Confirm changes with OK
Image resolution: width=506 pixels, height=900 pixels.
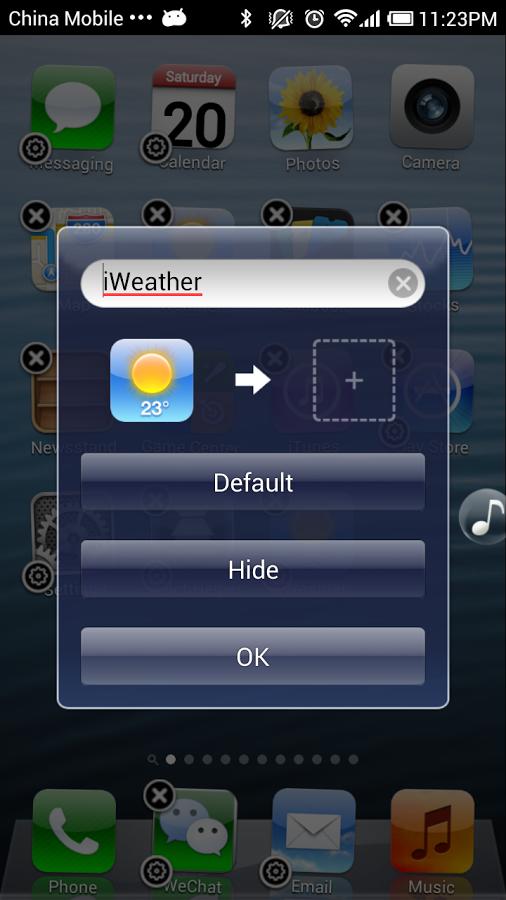[252, 657]
